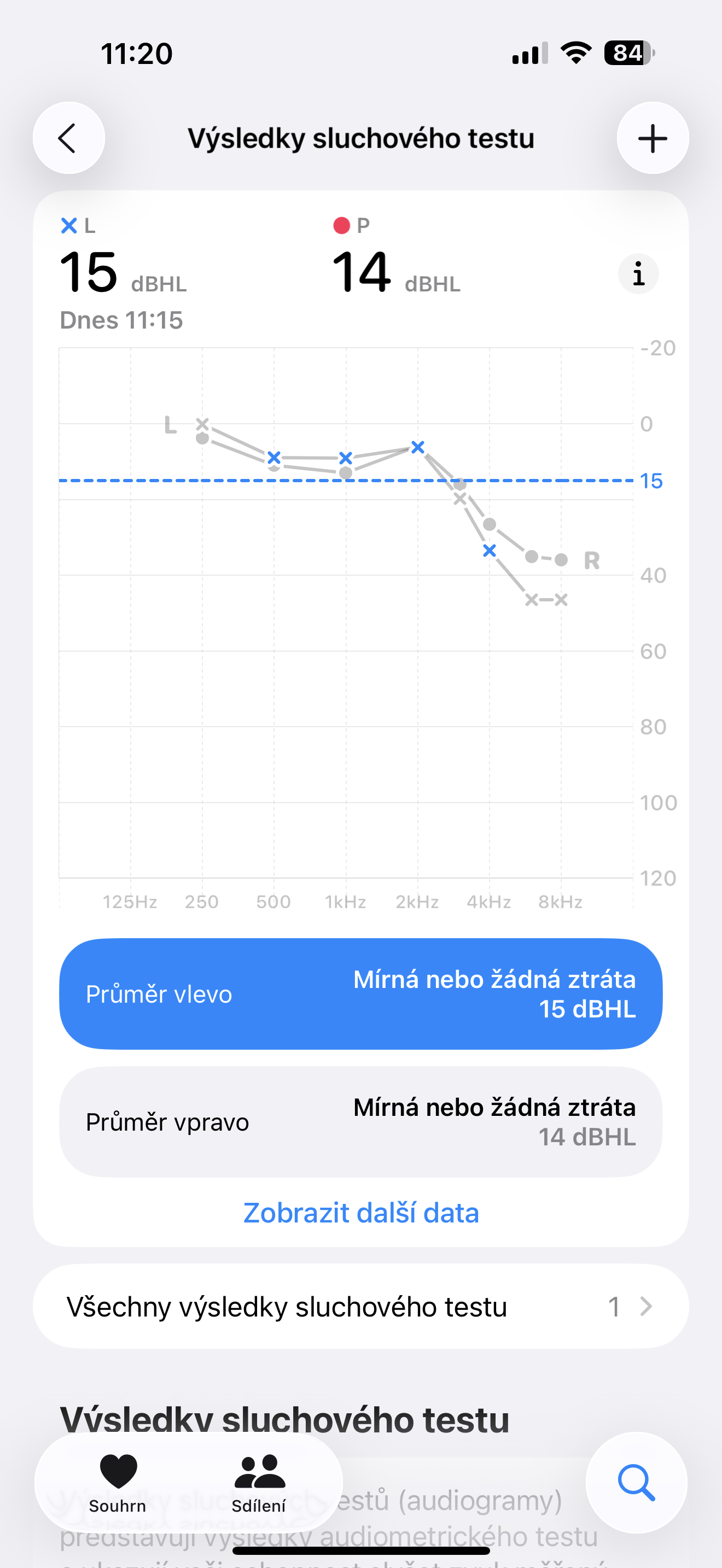Select the Průměr vlevo result

pos(360,993)
